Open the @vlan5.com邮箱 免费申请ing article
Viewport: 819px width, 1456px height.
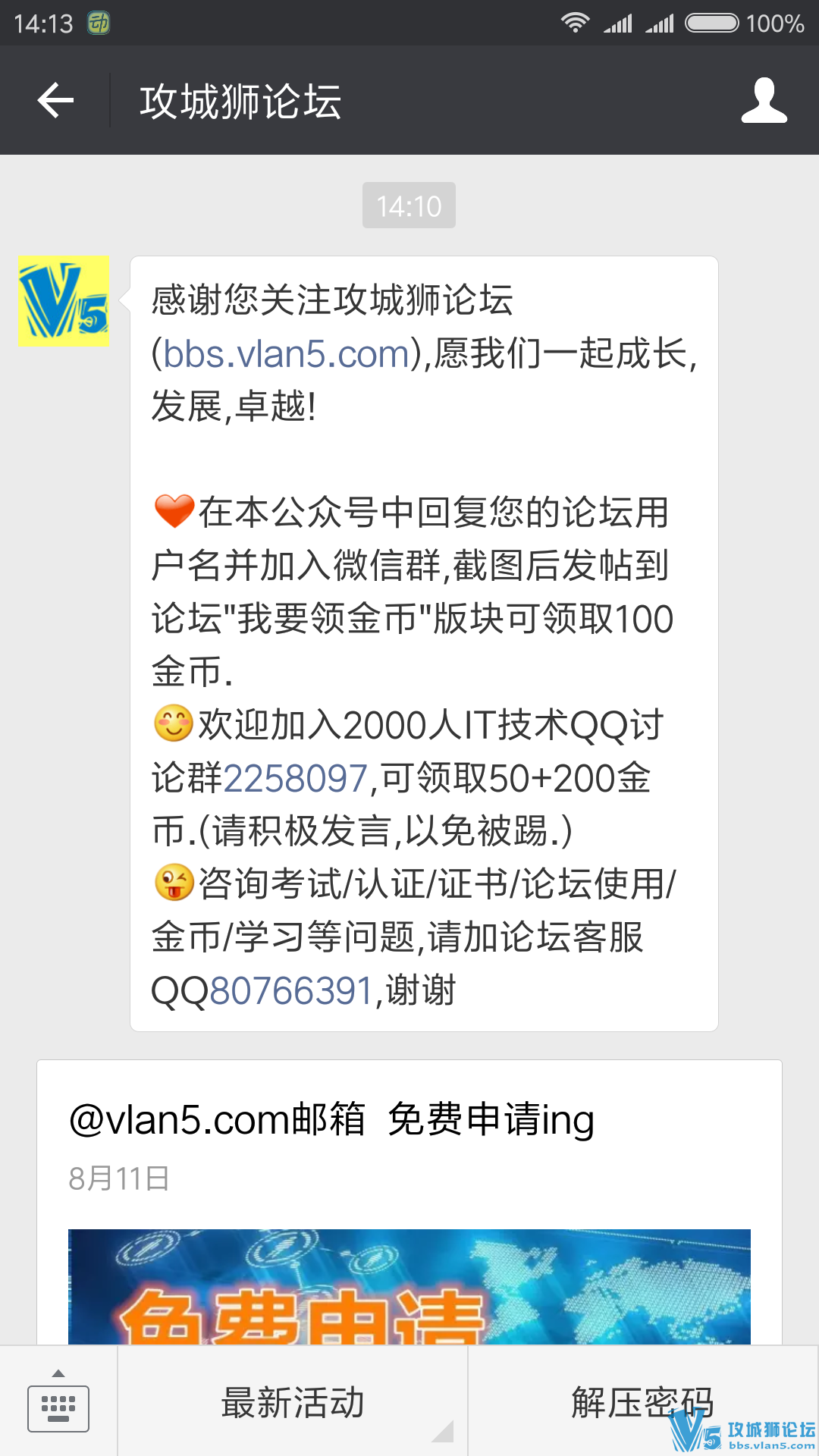[x=332, y=1120]
